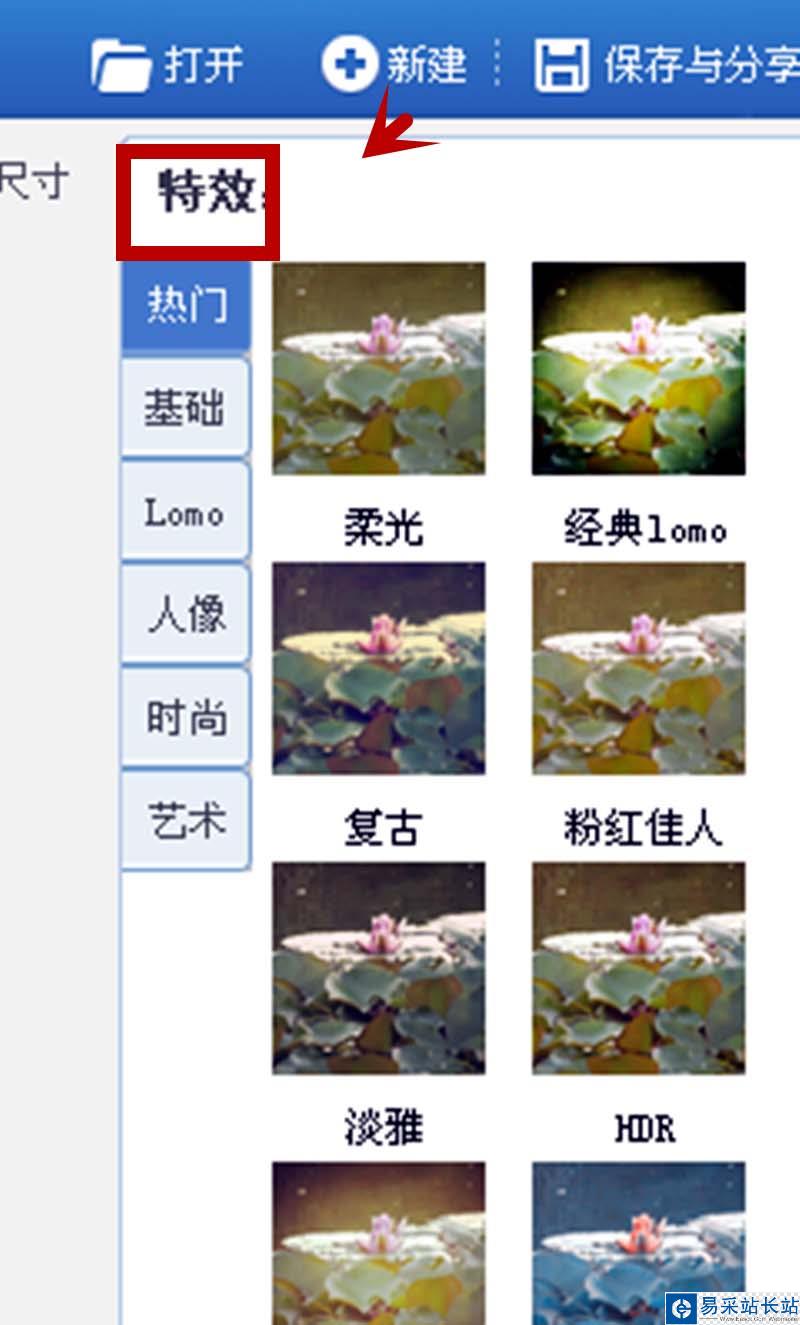Use the 粉红佳人 effect

(x=638, y=668)
